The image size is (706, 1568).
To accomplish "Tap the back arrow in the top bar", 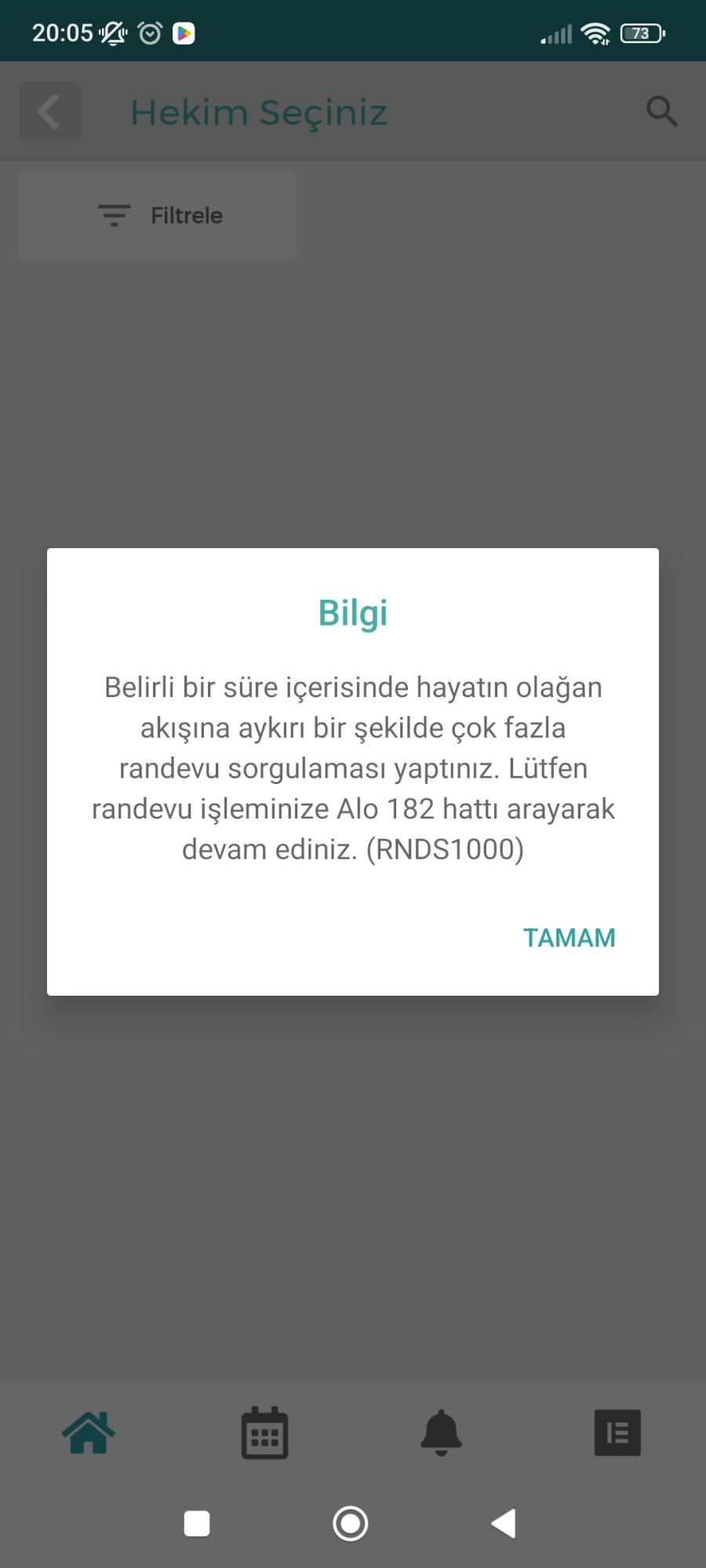I will pos(49,111).
